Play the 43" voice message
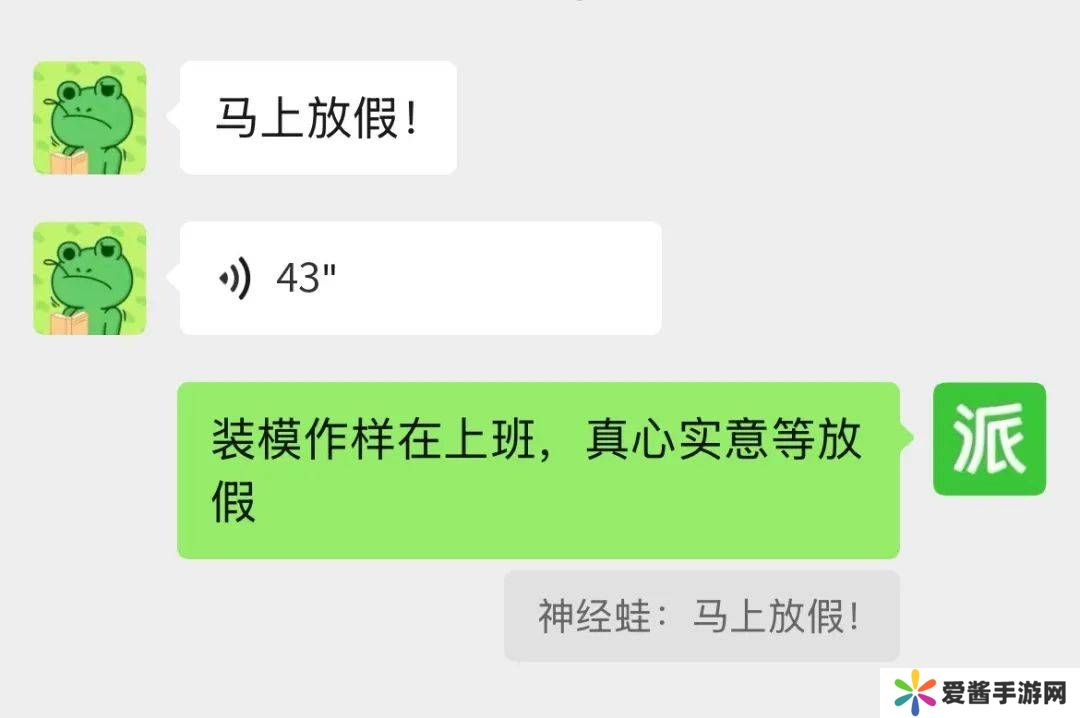This screenshot has width=1080, height=718. (x=420, y=278)
